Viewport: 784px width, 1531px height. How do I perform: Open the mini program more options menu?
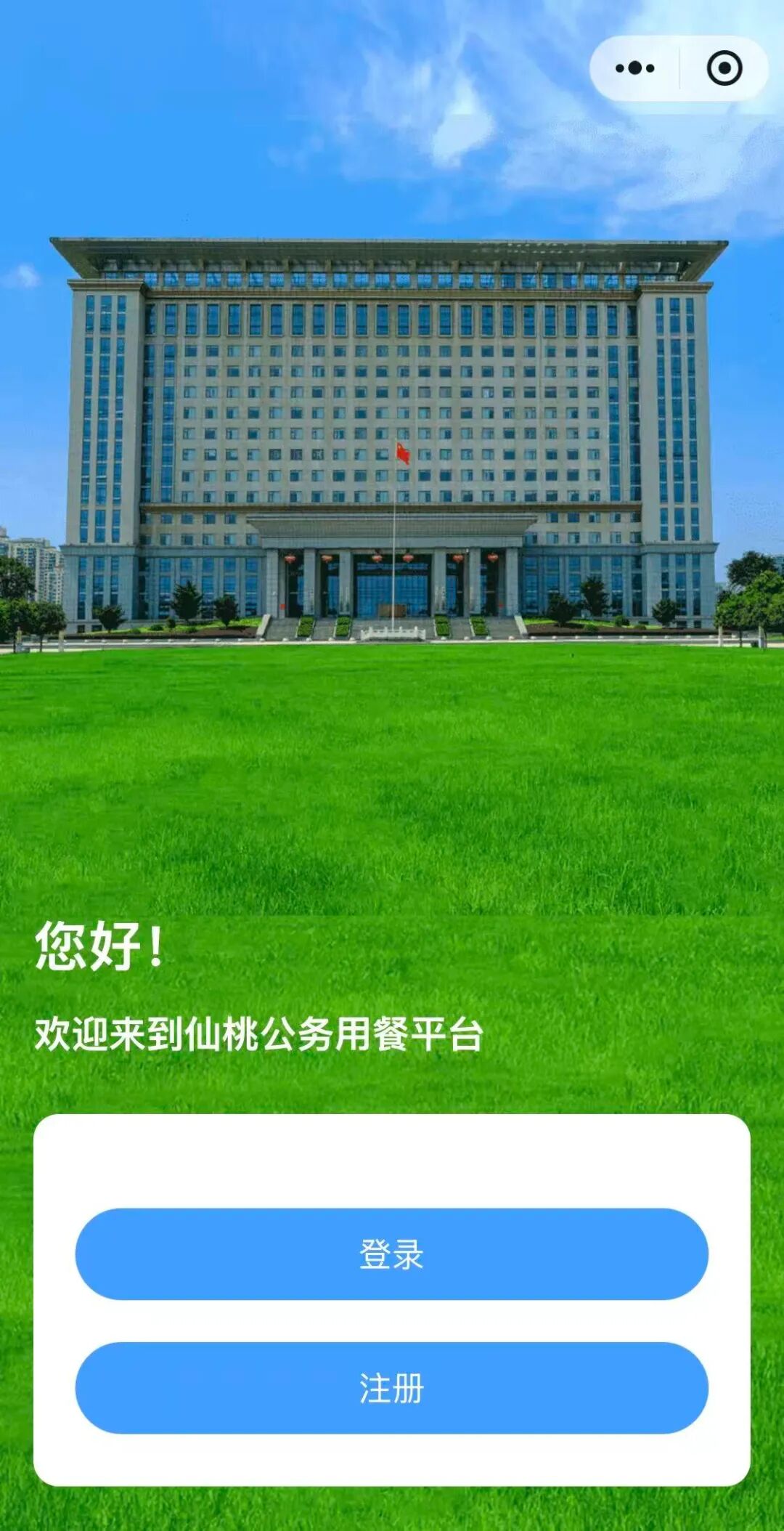coord(635,68)
